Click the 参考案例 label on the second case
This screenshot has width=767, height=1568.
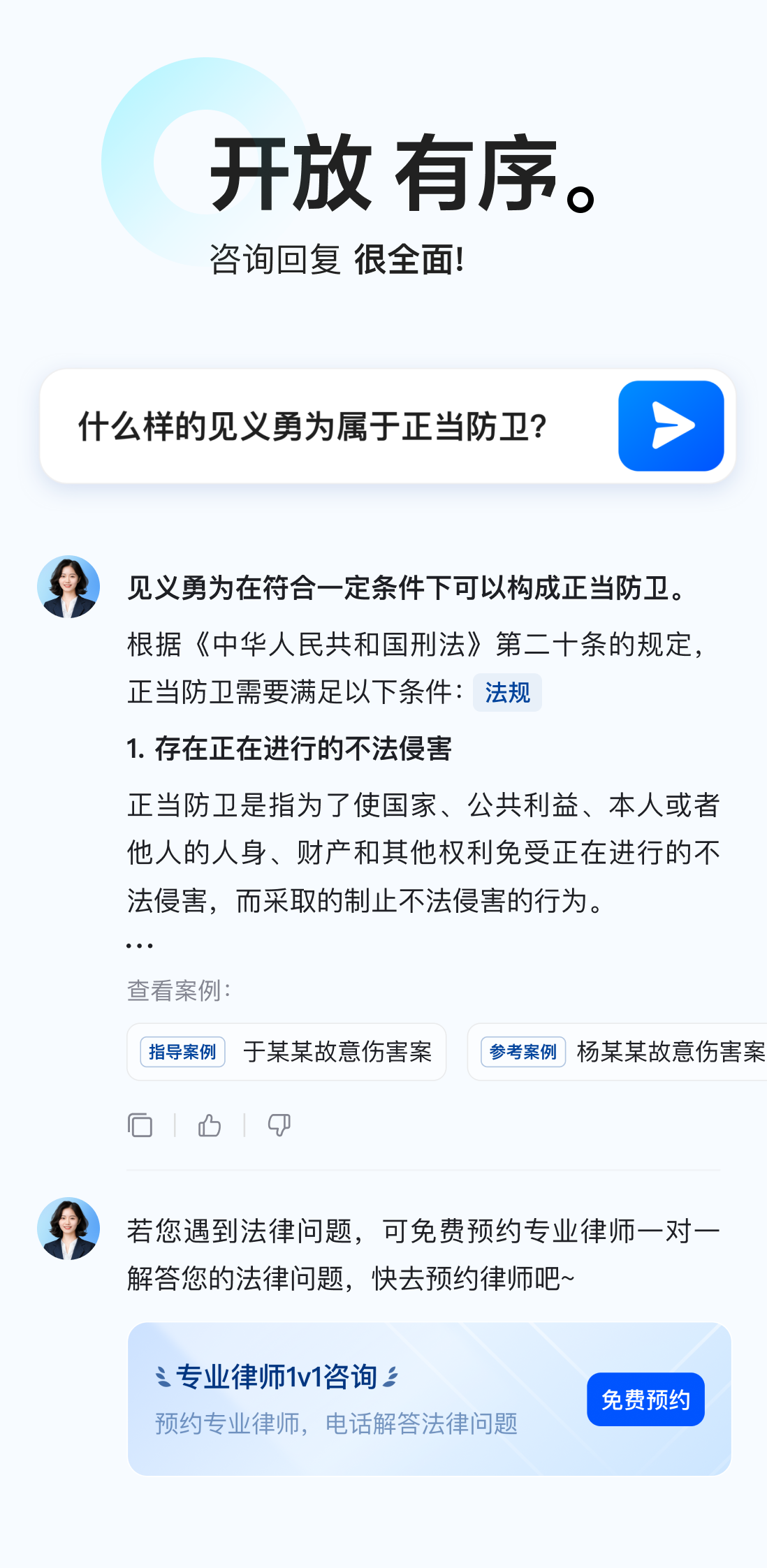tap(523, 1050)
